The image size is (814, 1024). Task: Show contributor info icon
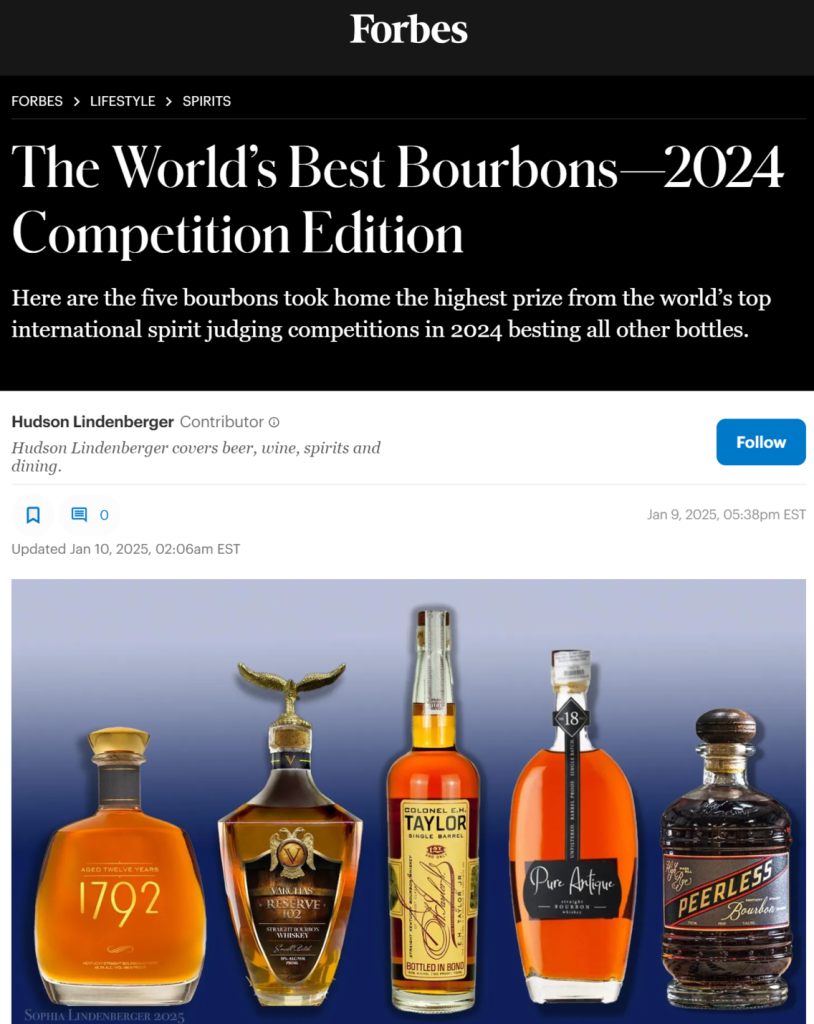click(x=275, y=423)
